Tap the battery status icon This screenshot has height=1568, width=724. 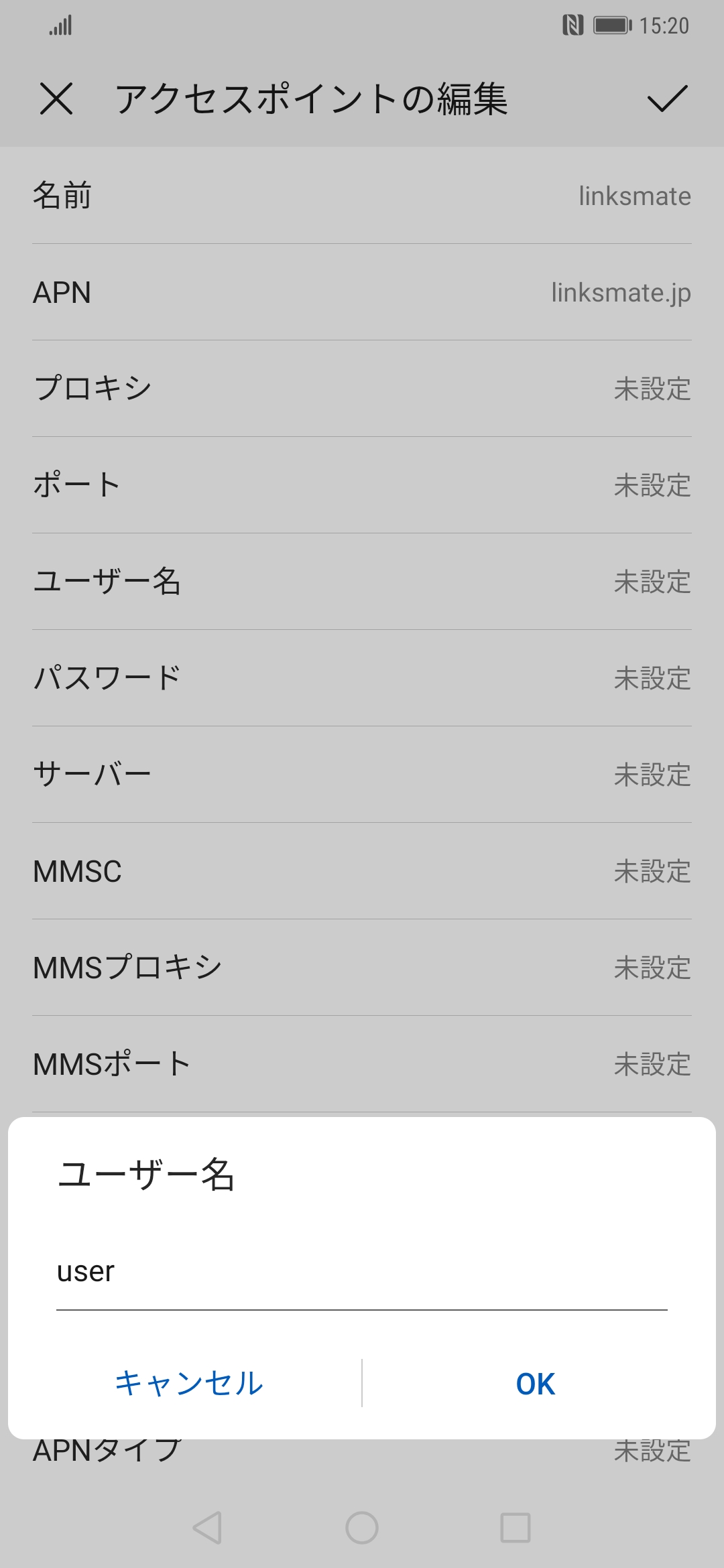point(611,25)
